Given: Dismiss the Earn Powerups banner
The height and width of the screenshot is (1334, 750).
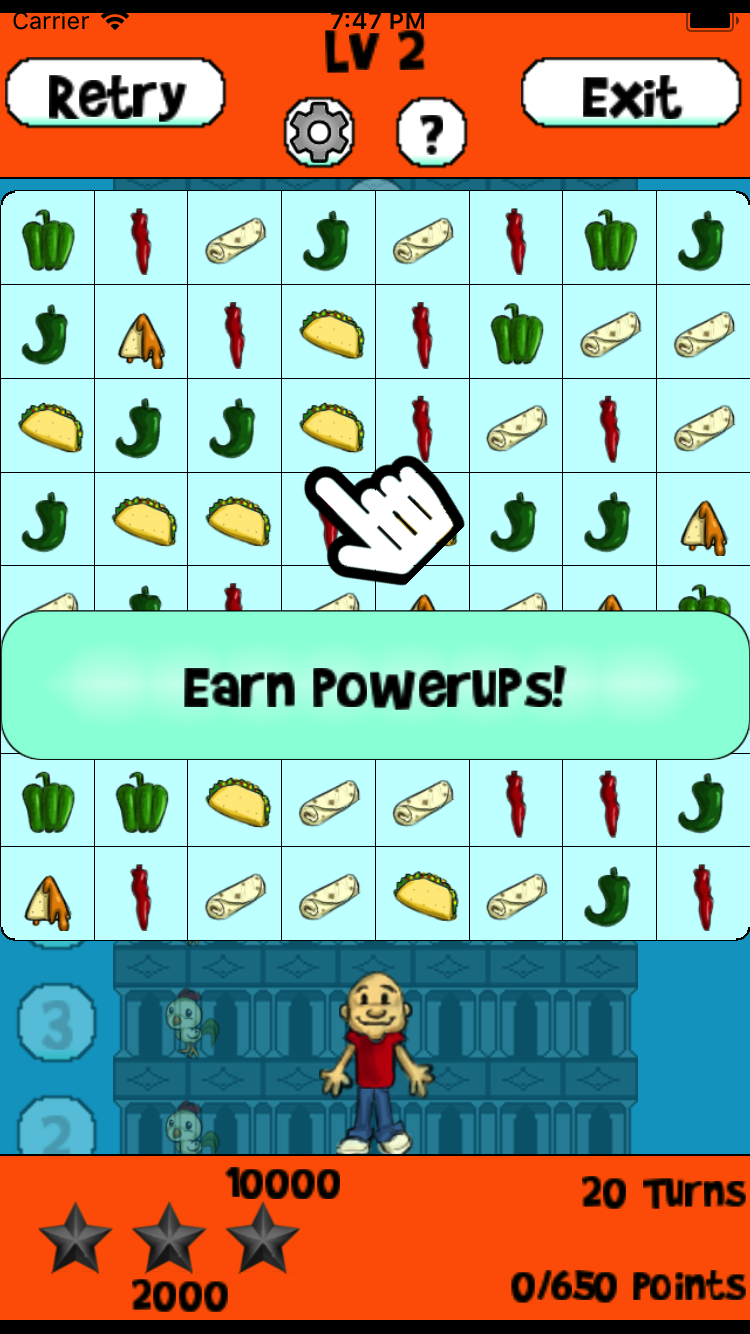Looking at the screenshot, I should tap(375, 686).
